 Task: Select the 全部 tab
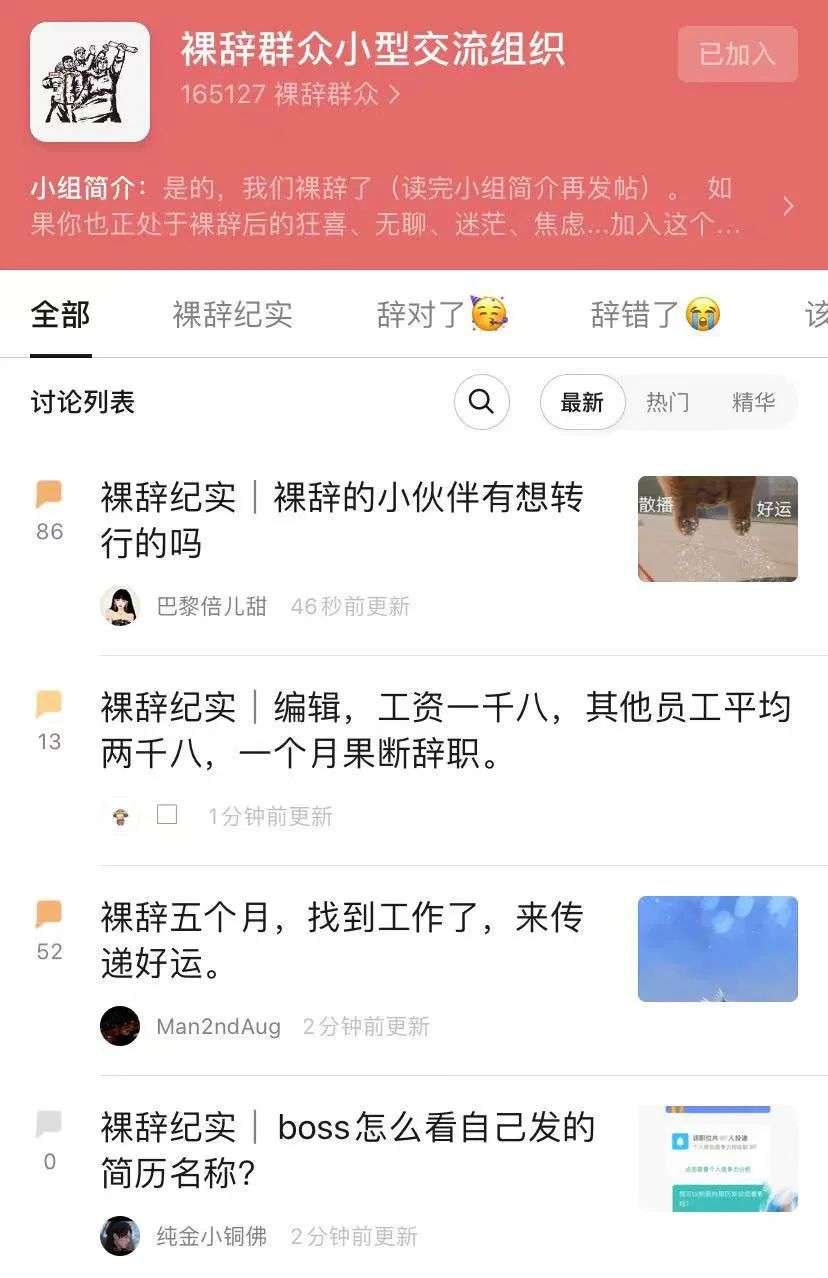point(60,314)
